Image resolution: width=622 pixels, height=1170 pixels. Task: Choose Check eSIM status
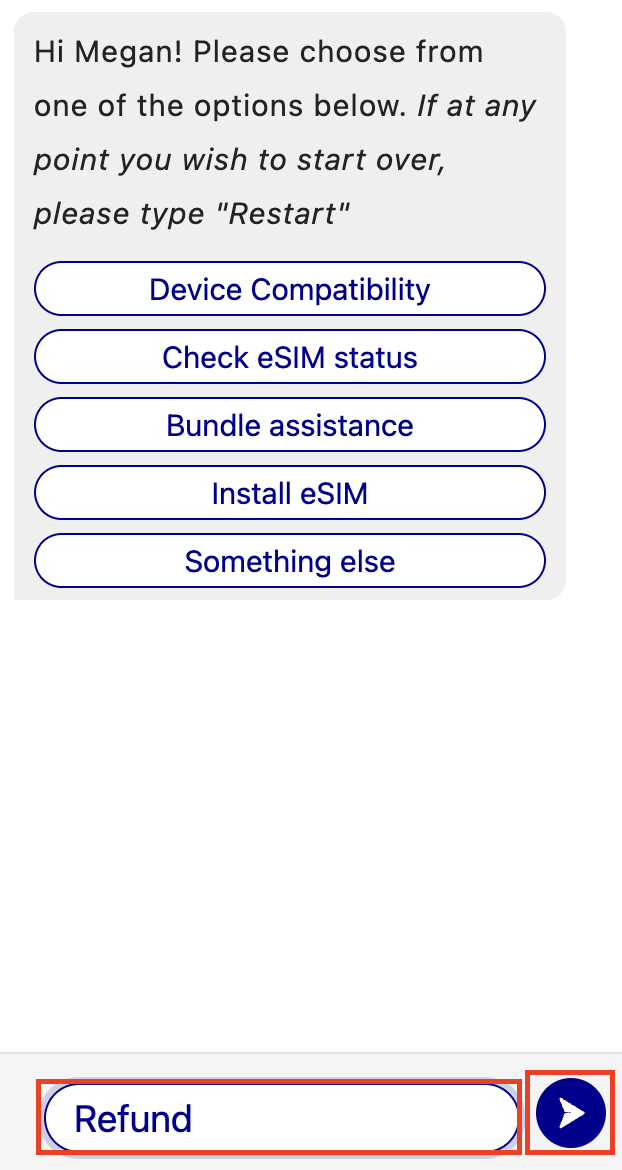290,357
